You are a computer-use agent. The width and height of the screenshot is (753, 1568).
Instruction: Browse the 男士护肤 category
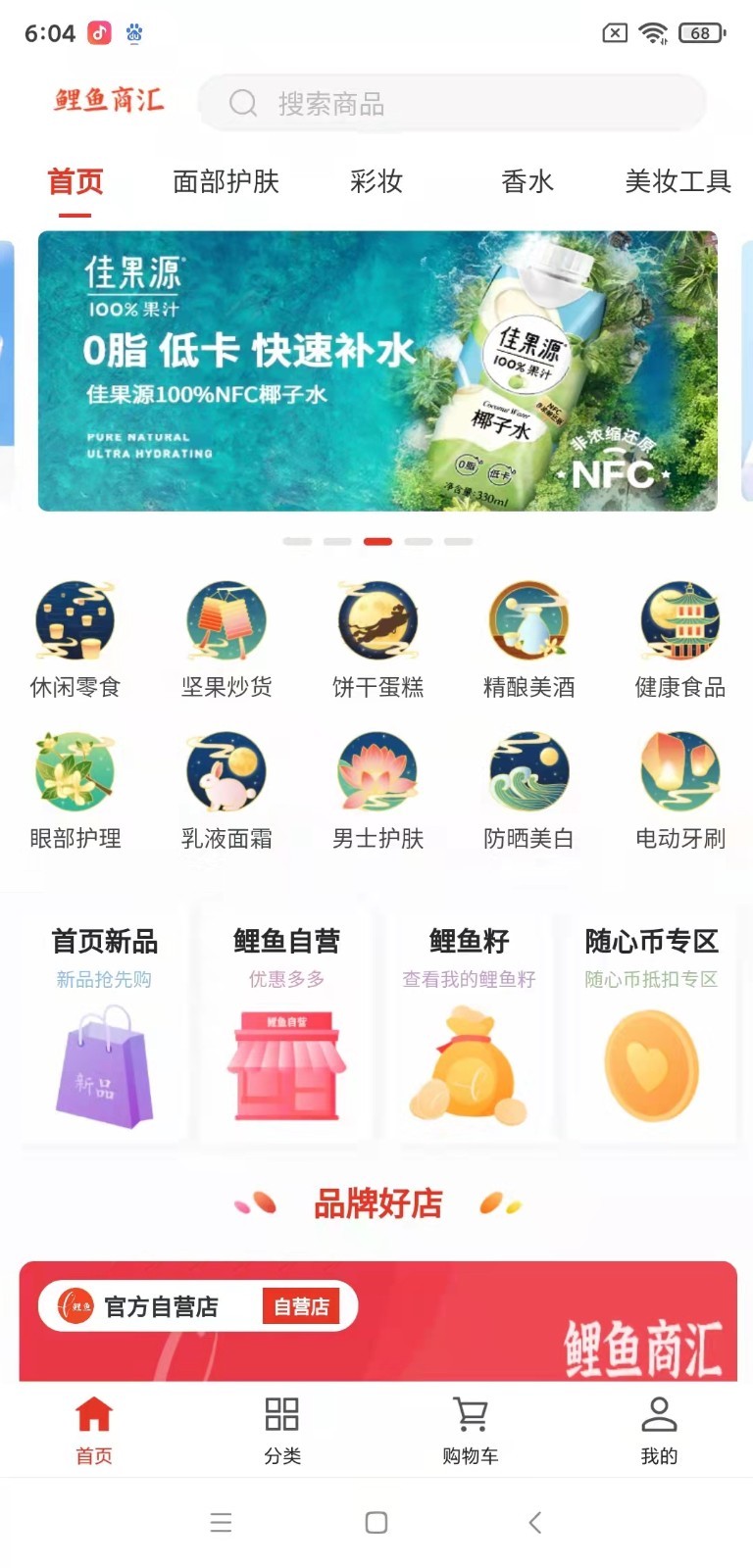point(377,790)
